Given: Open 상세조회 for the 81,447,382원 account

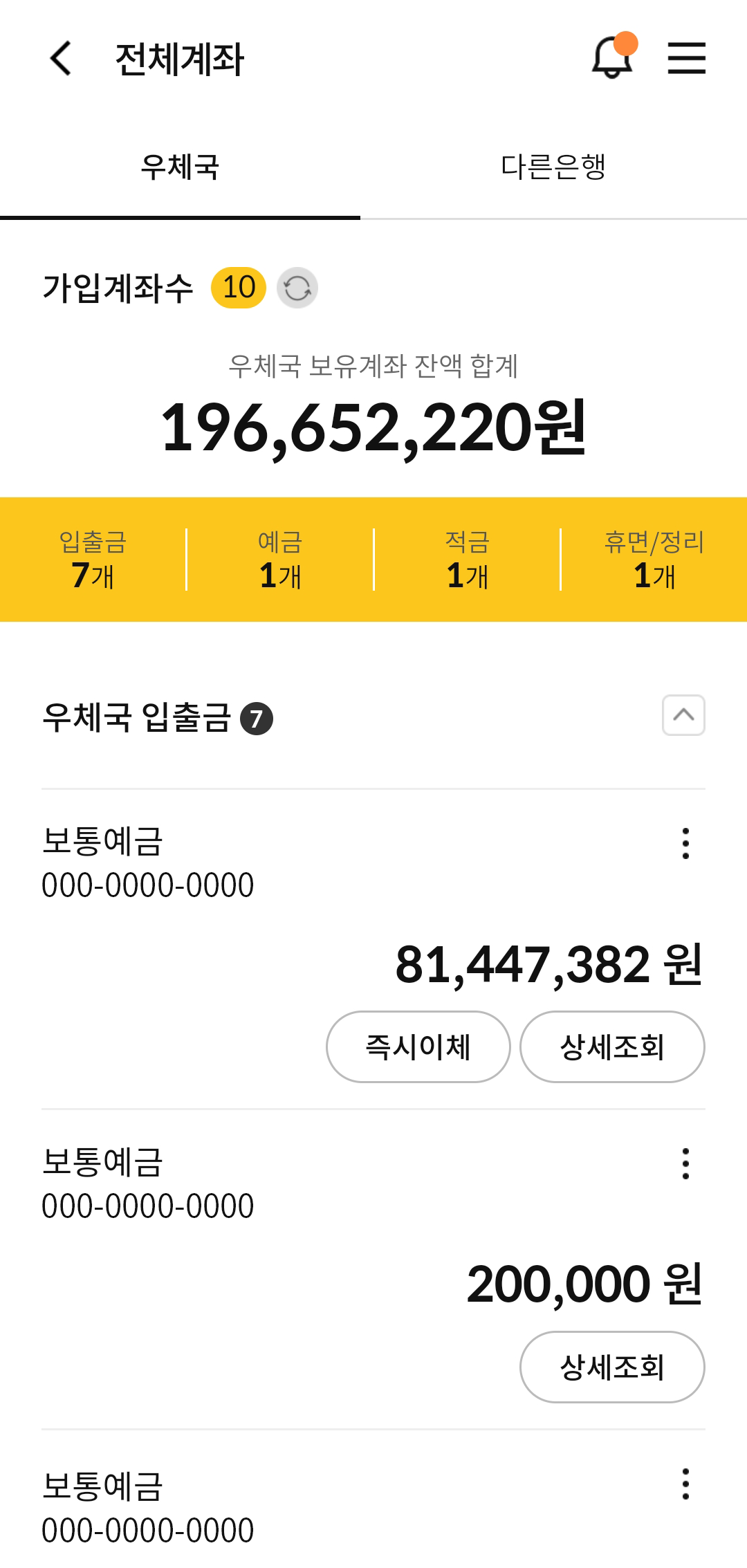Looking at the screenshot, I should click(613, 1047).
